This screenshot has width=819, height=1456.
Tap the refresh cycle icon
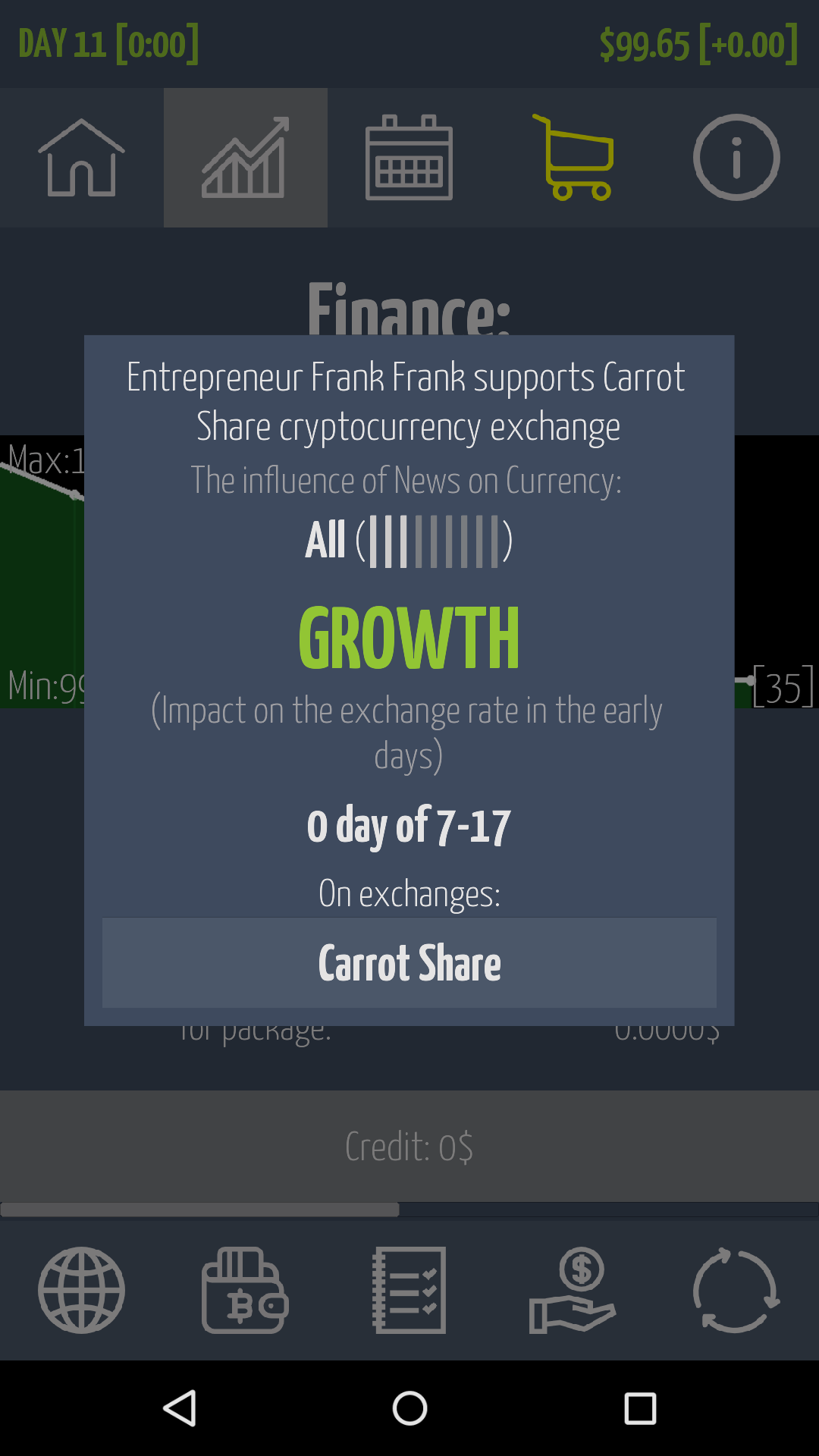pyautogui.click(x=736, y=1289)
